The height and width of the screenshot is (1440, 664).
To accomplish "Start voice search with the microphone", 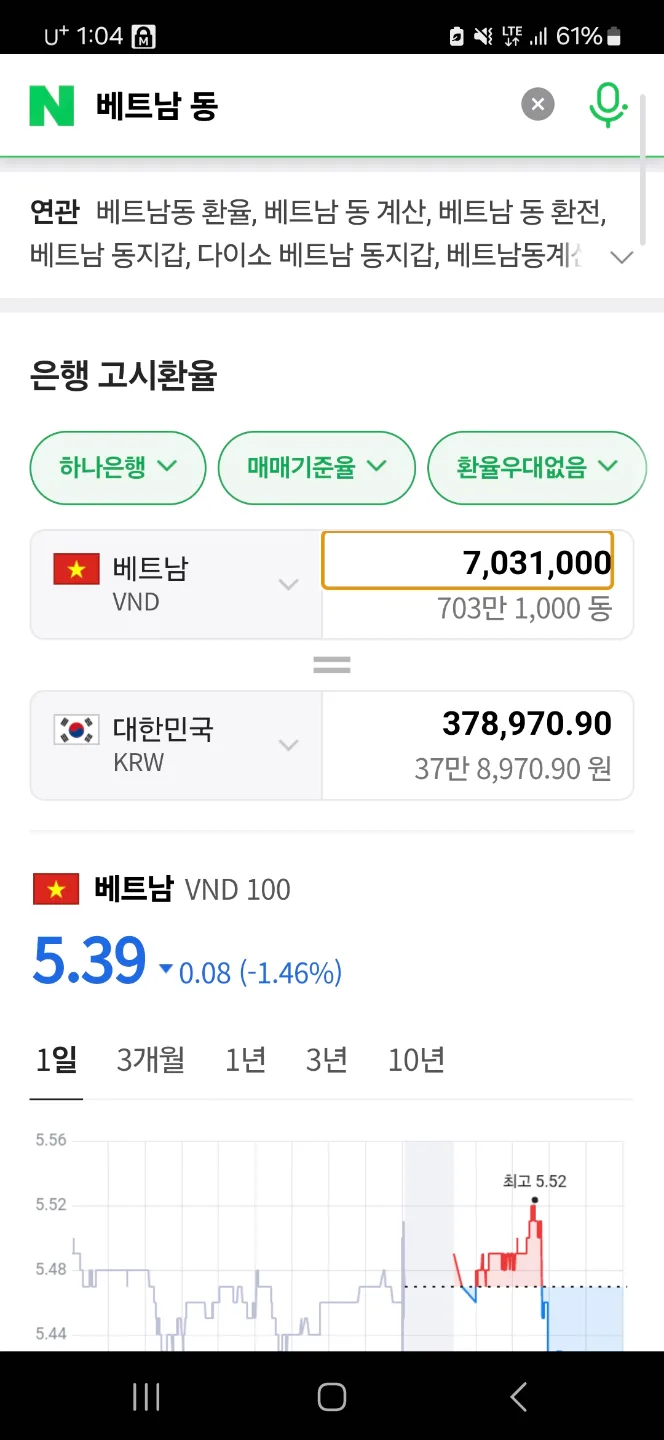I will (x=607, y=105).
